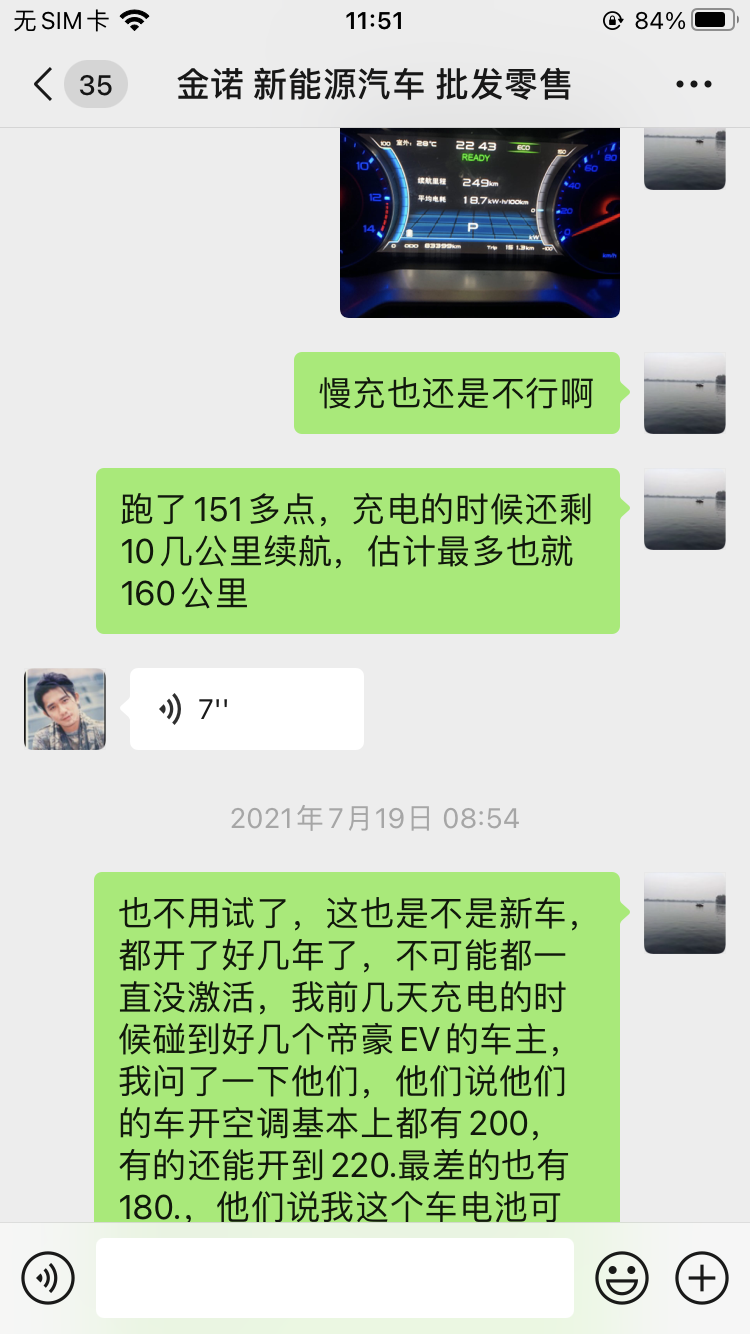Open the car dashboard photo message
The image size is (750, 1334).
tap(479, 222)
